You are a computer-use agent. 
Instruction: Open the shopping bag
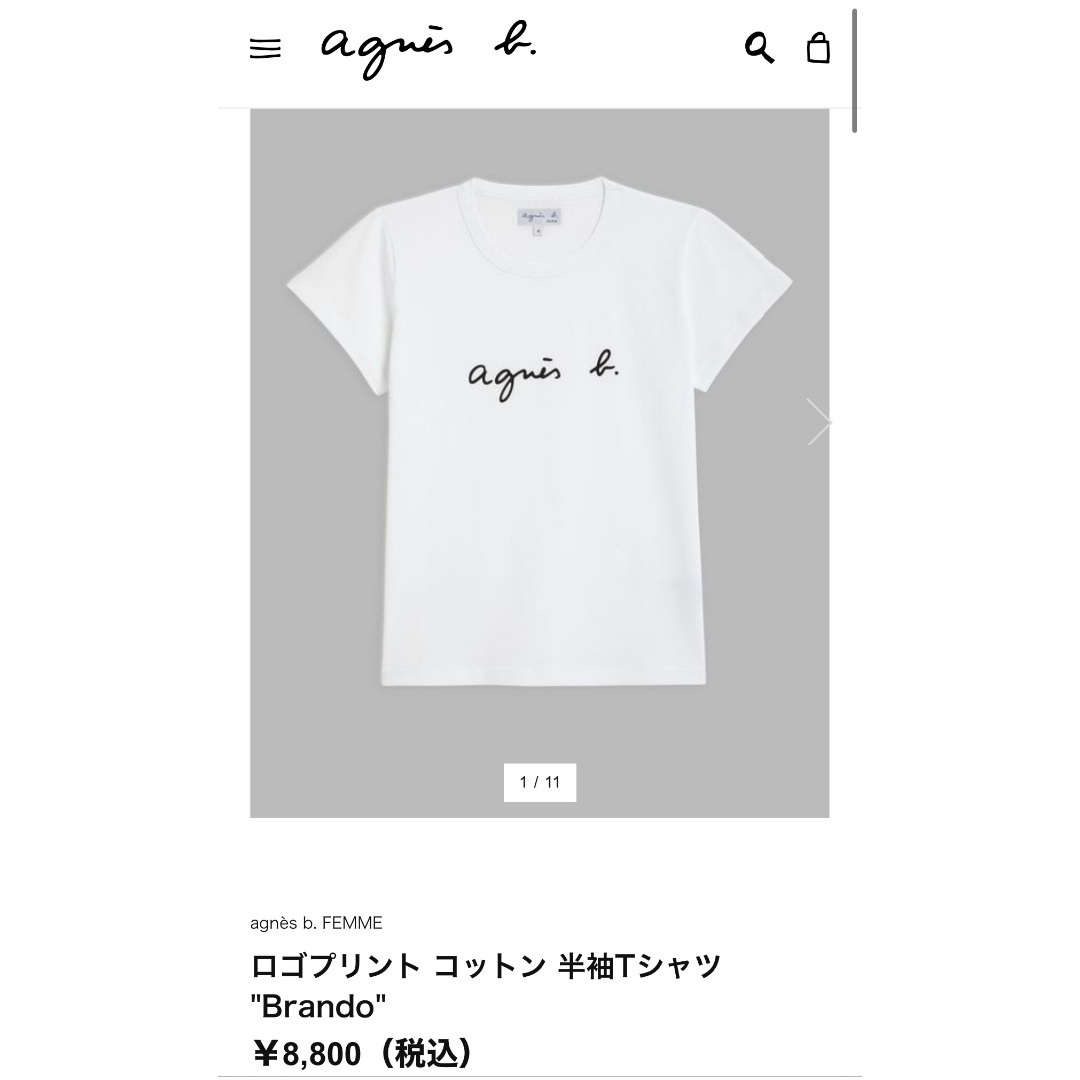(x=818, y=48)
